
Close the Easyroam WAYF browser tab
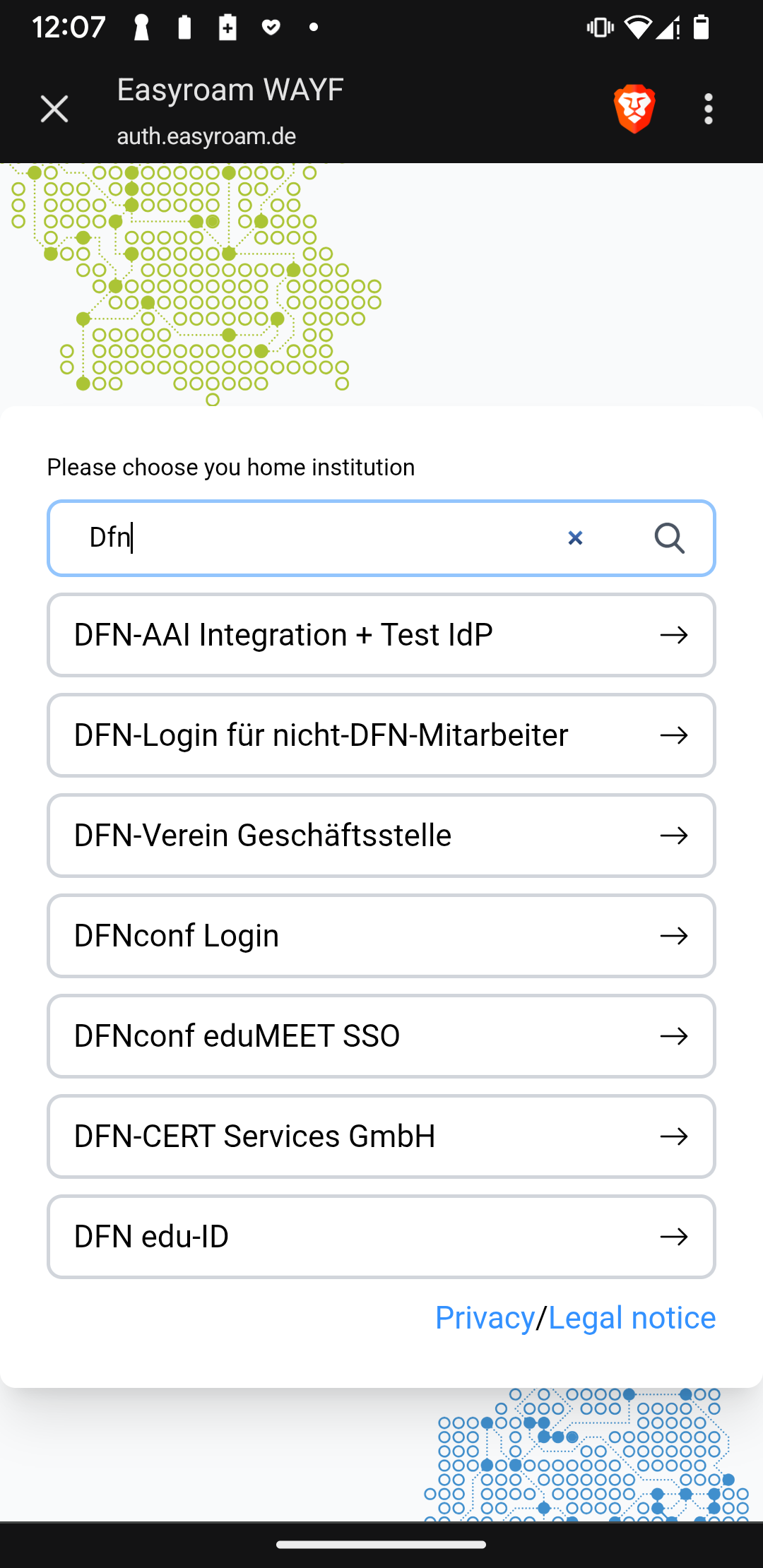(54, 109)
